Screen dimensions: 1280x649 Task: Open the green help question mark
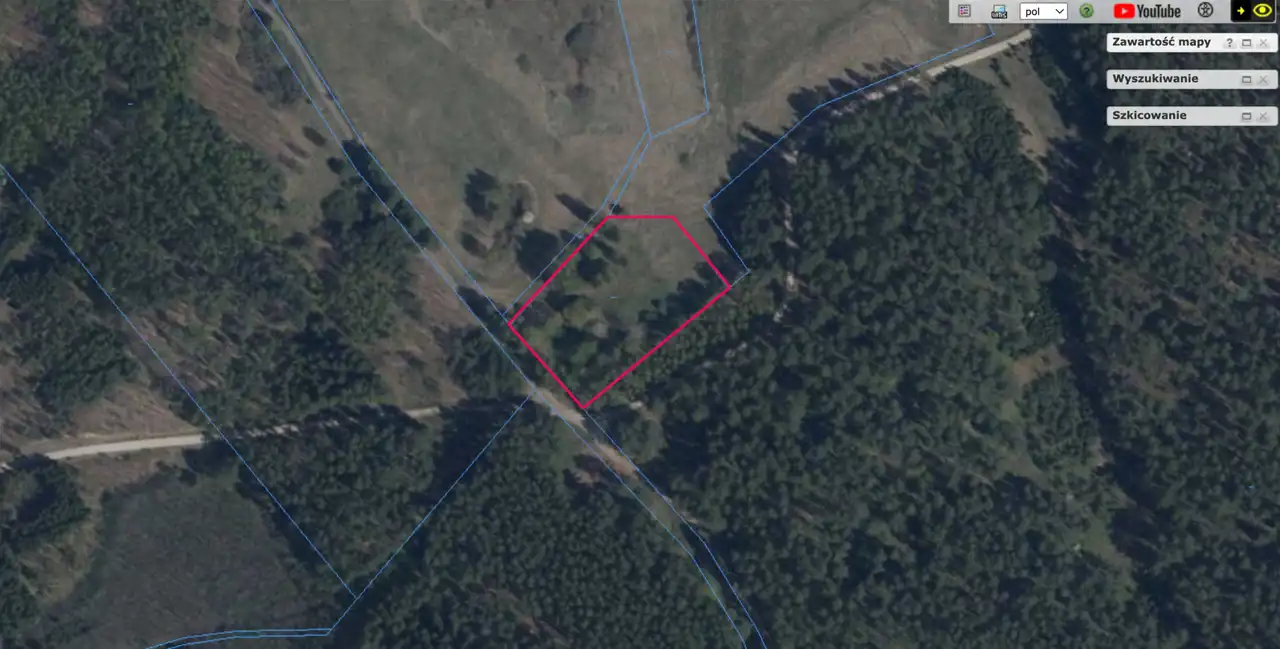tap(1086, 11)
